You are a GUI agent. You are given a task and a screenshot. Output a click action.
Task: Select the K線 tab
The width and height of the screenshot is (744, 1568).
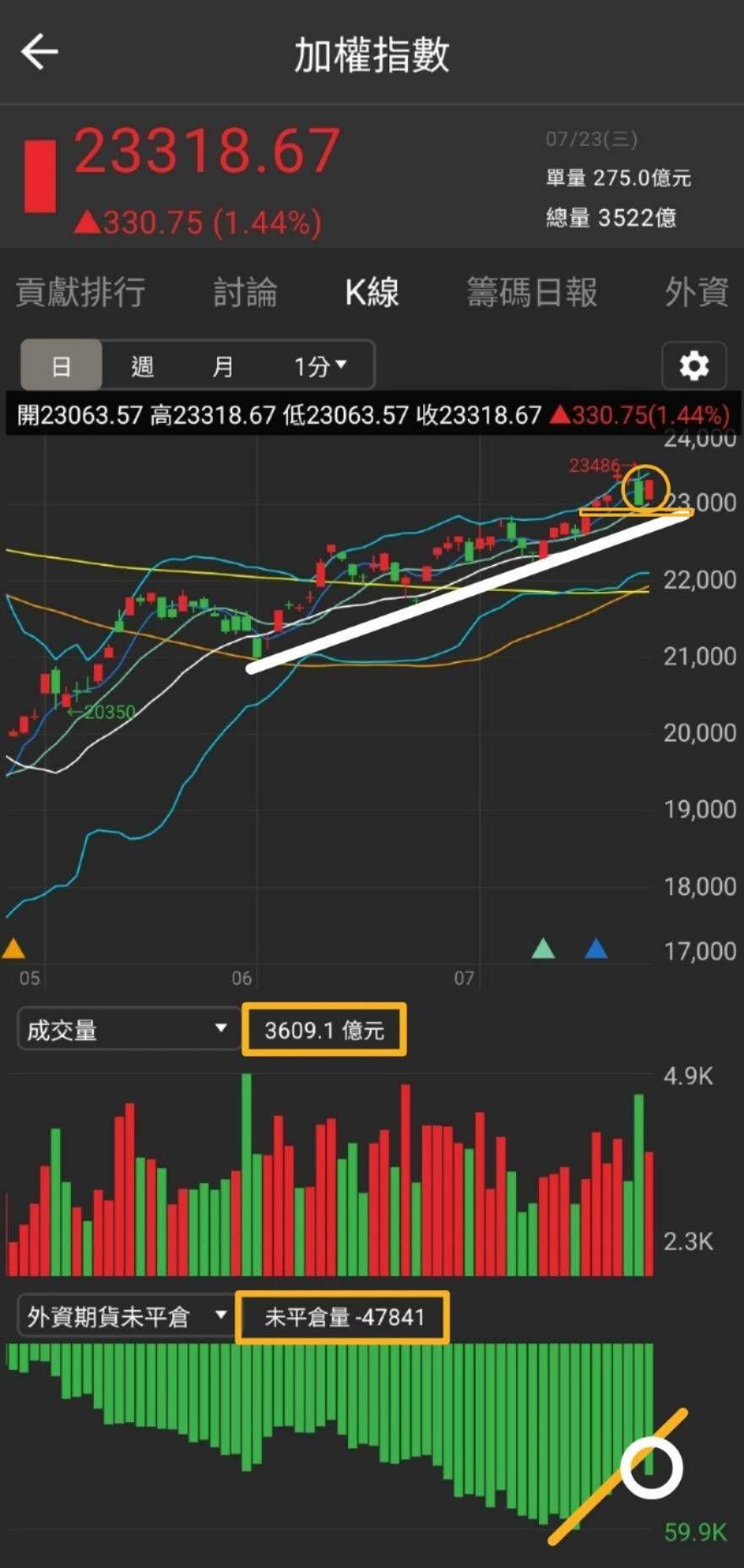coord(372,292)
